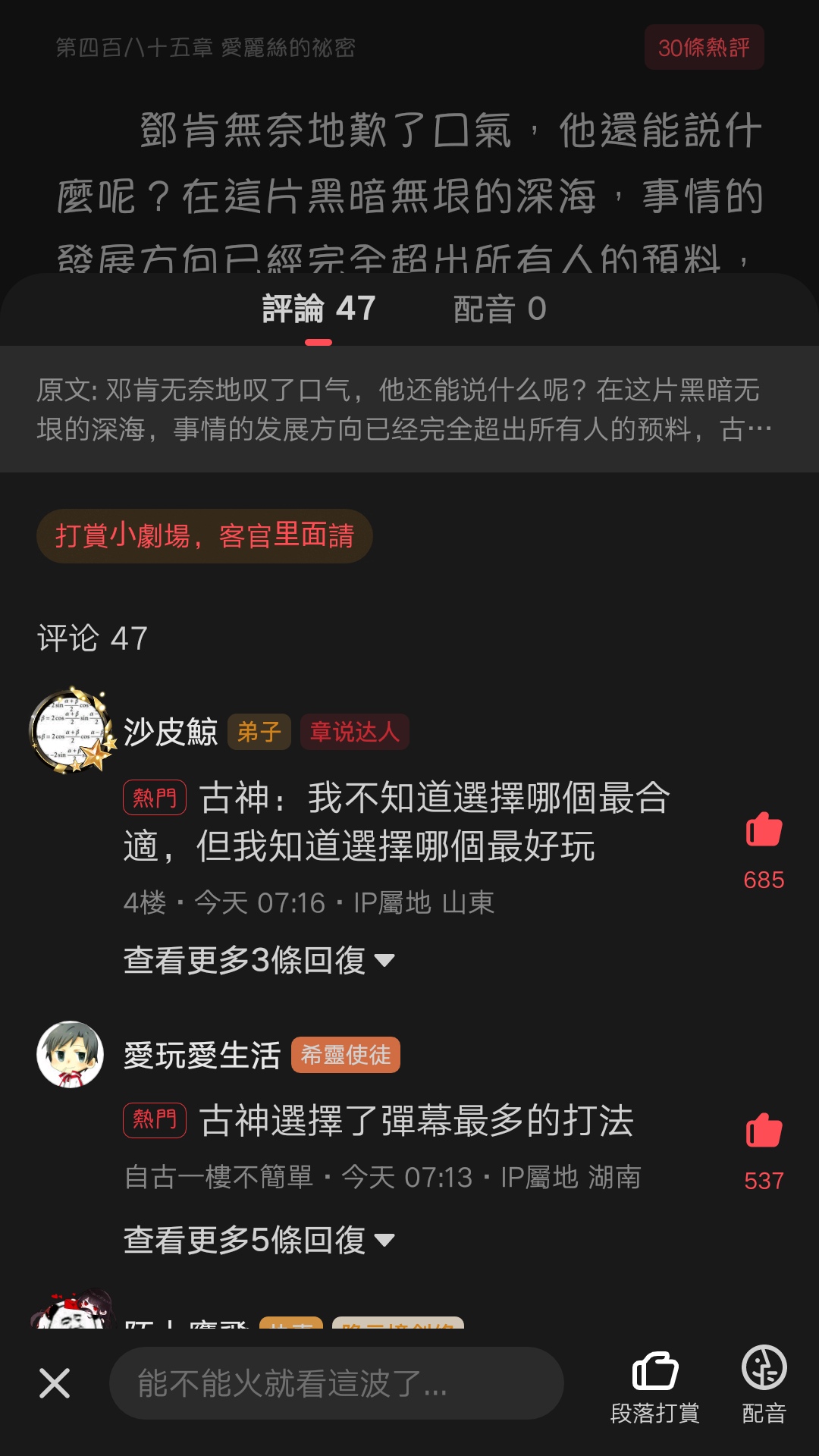Close the comments panel
Viewport: 819px width, 1456px height.
click(x=55, y=1383)
